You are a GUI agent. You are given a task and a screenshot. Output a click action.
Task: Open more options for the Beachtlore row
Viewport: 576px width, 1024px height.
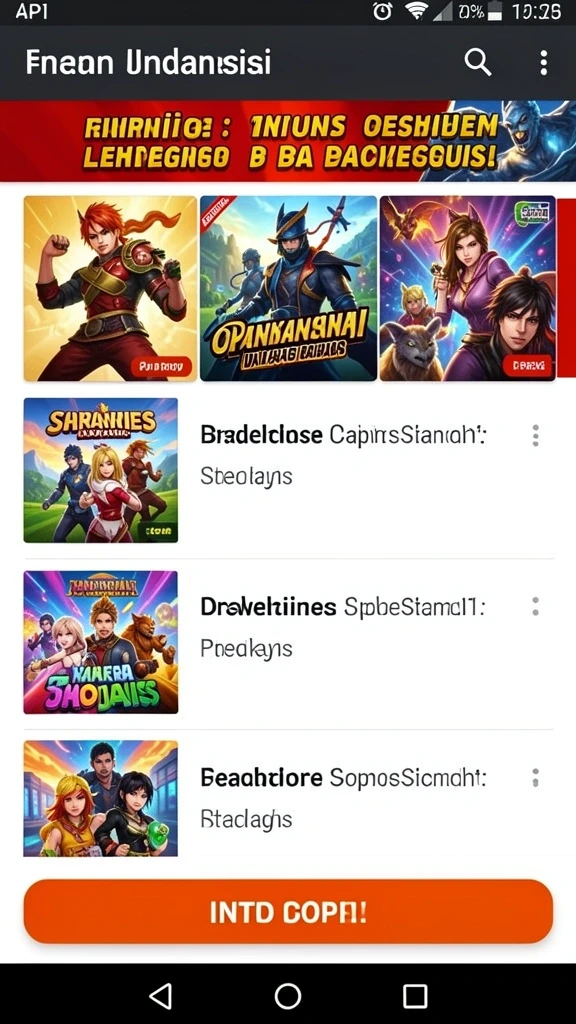coord(536,777)
